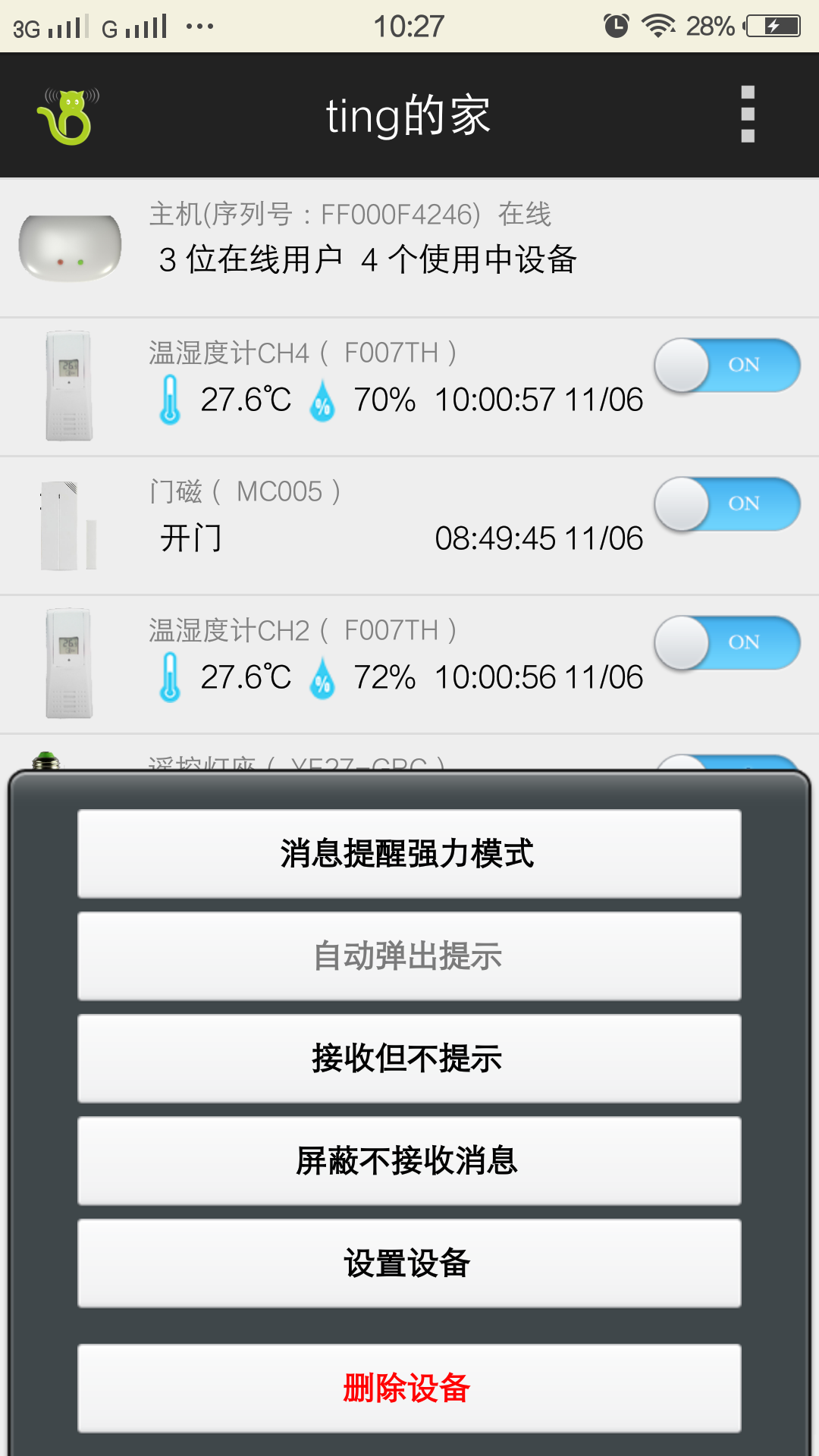Screen dimensions: 819x1456
Task: Select 消息提醒强力模式 option
Action: (409, 854)
